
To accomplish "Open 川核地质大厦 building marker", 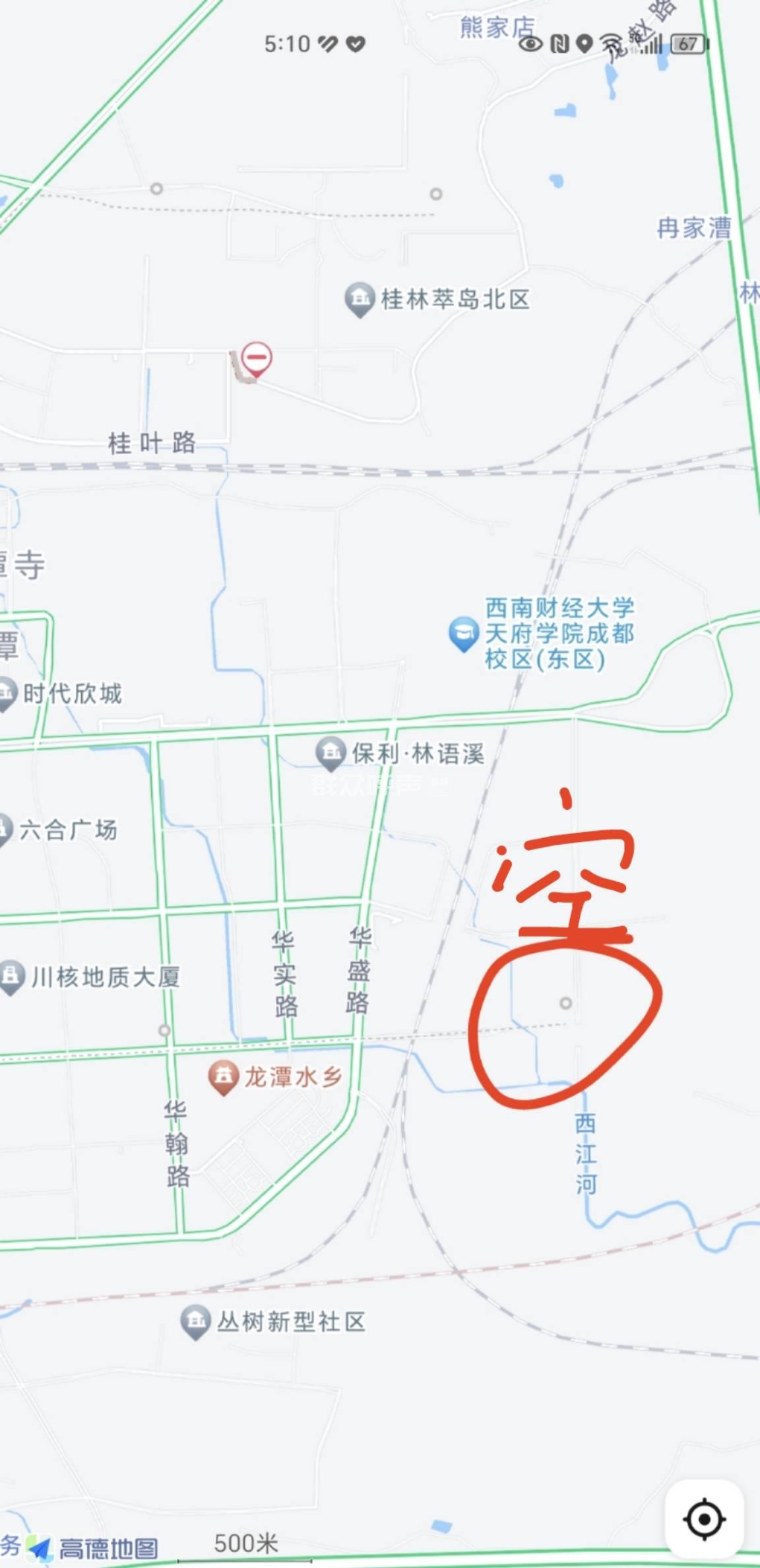I will click(11, 977).
